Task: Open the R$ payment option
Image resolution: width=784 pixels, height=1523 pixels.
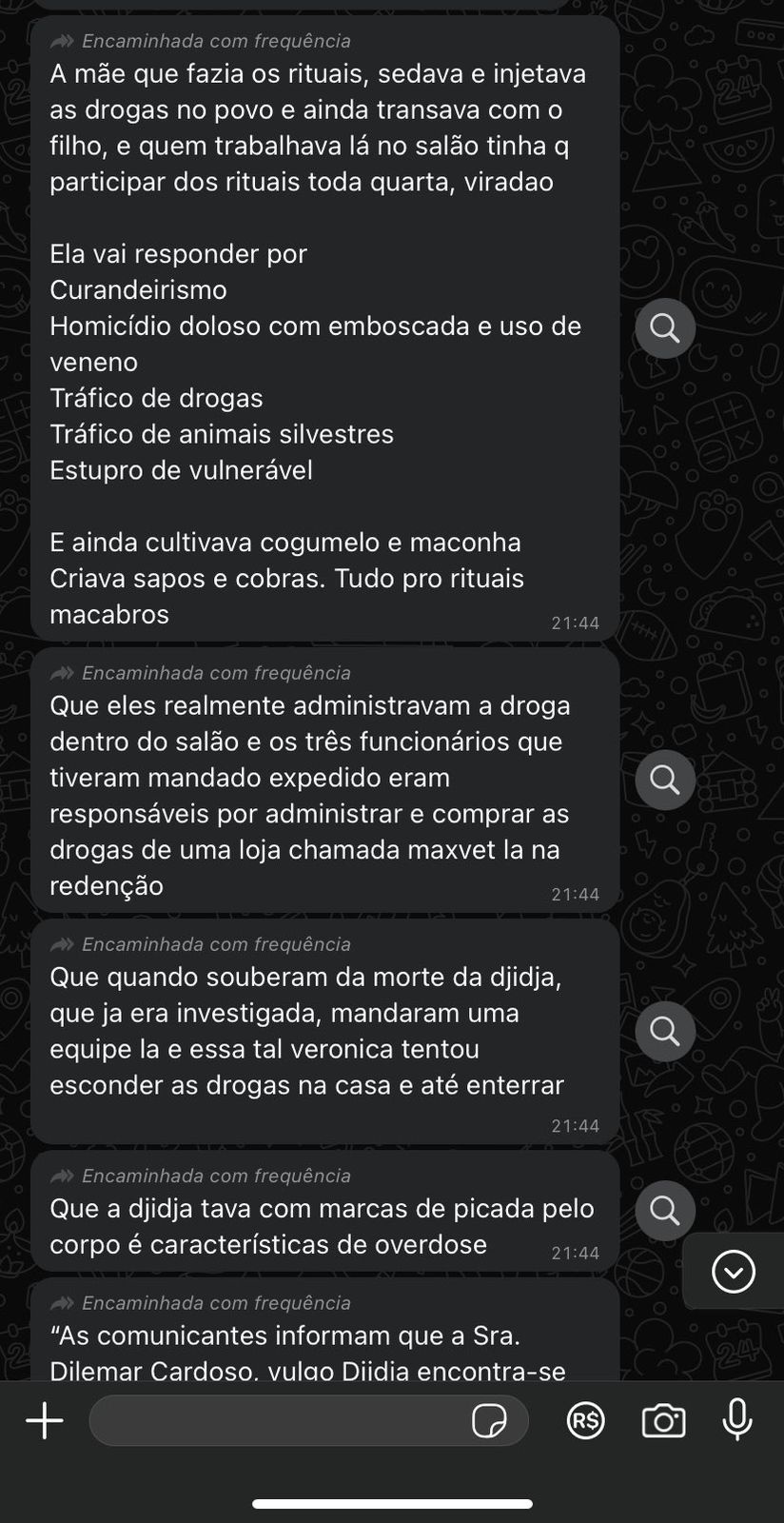Action: coord(586,1420)
